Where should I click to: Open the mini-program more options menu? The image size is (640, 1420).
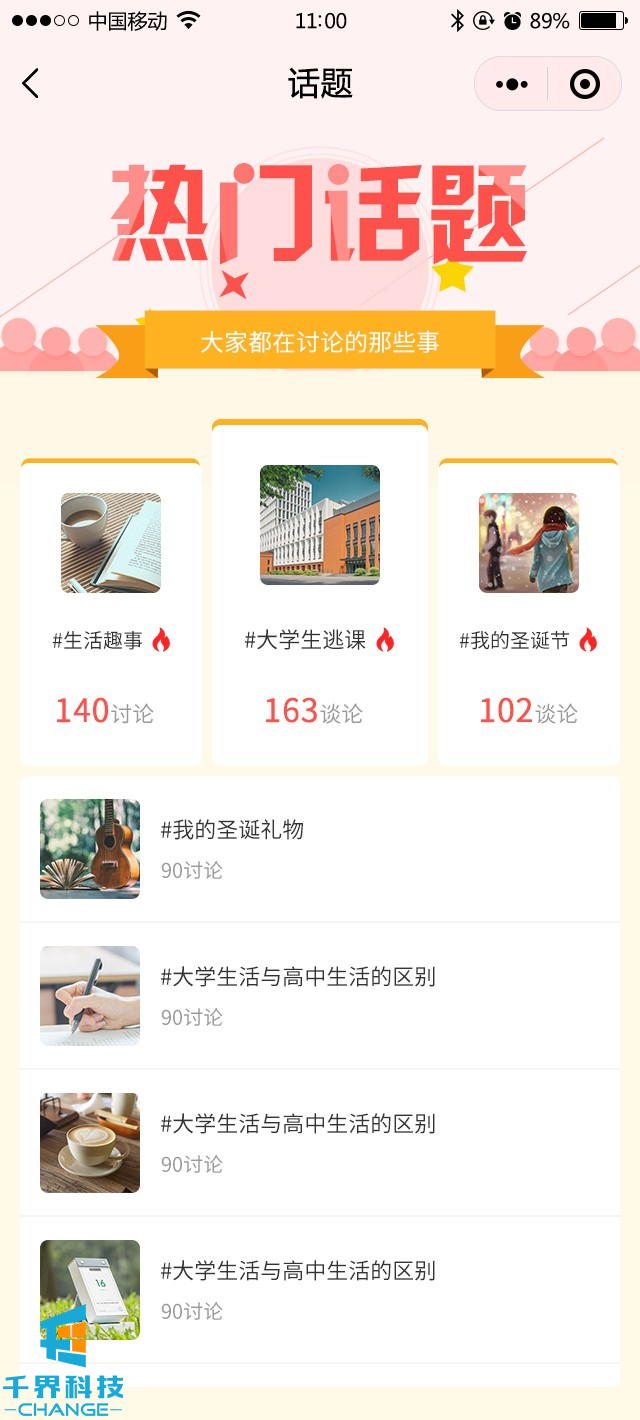511,84
